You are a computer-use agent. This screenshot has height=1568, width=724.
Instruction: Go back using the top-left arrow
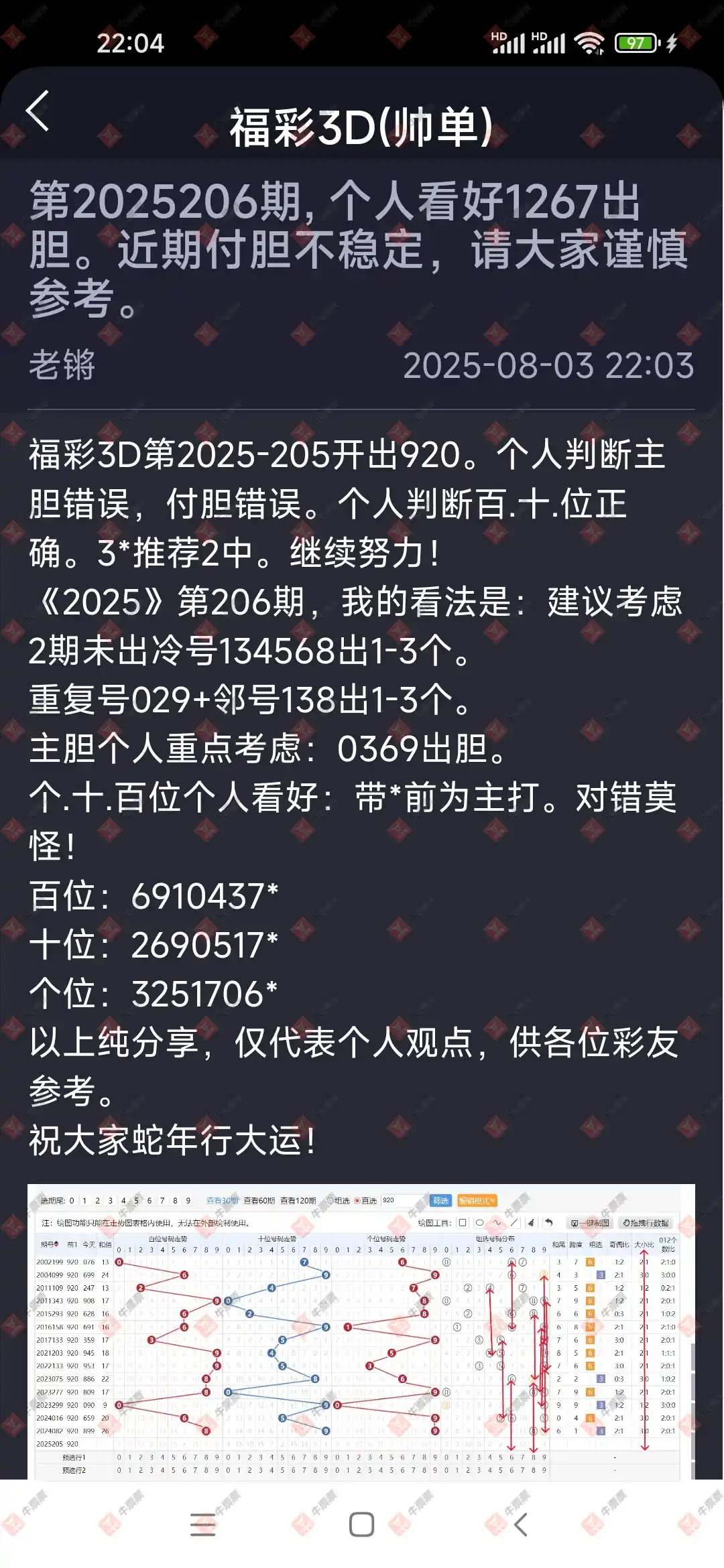tap(38, 111)
